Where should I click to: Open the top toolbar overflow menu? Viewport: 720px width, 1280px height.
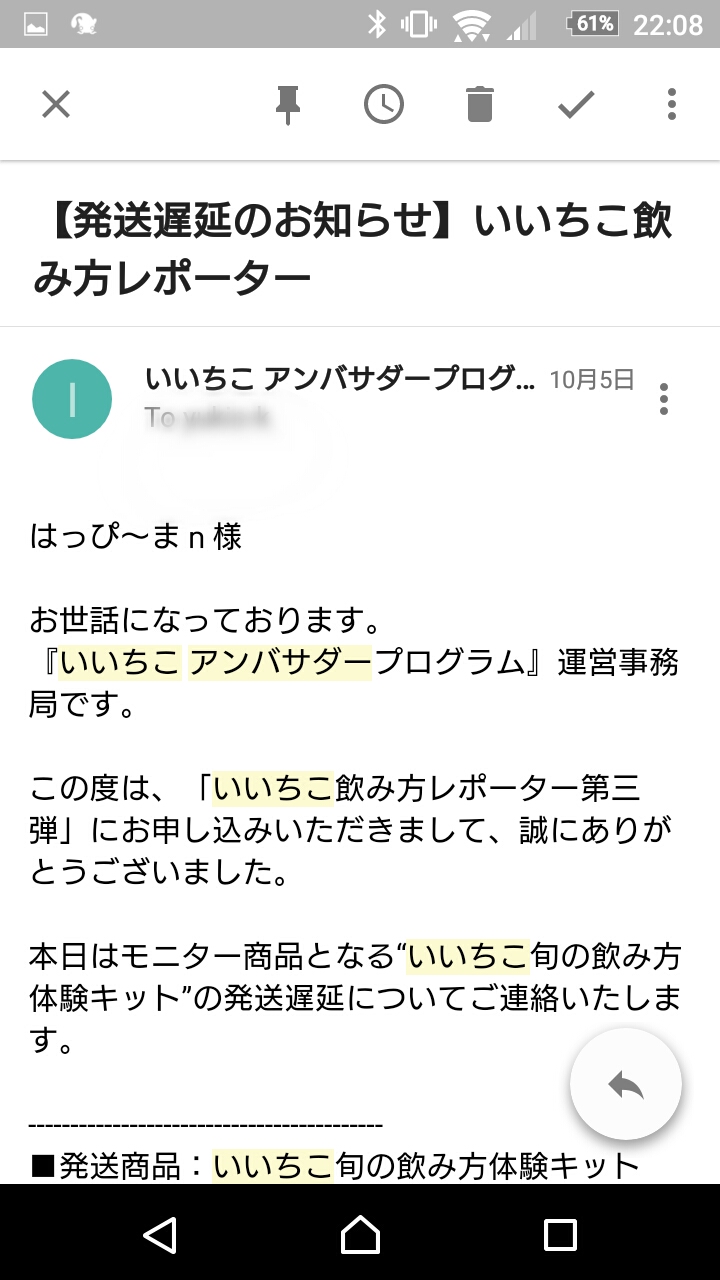pos(672,104)
